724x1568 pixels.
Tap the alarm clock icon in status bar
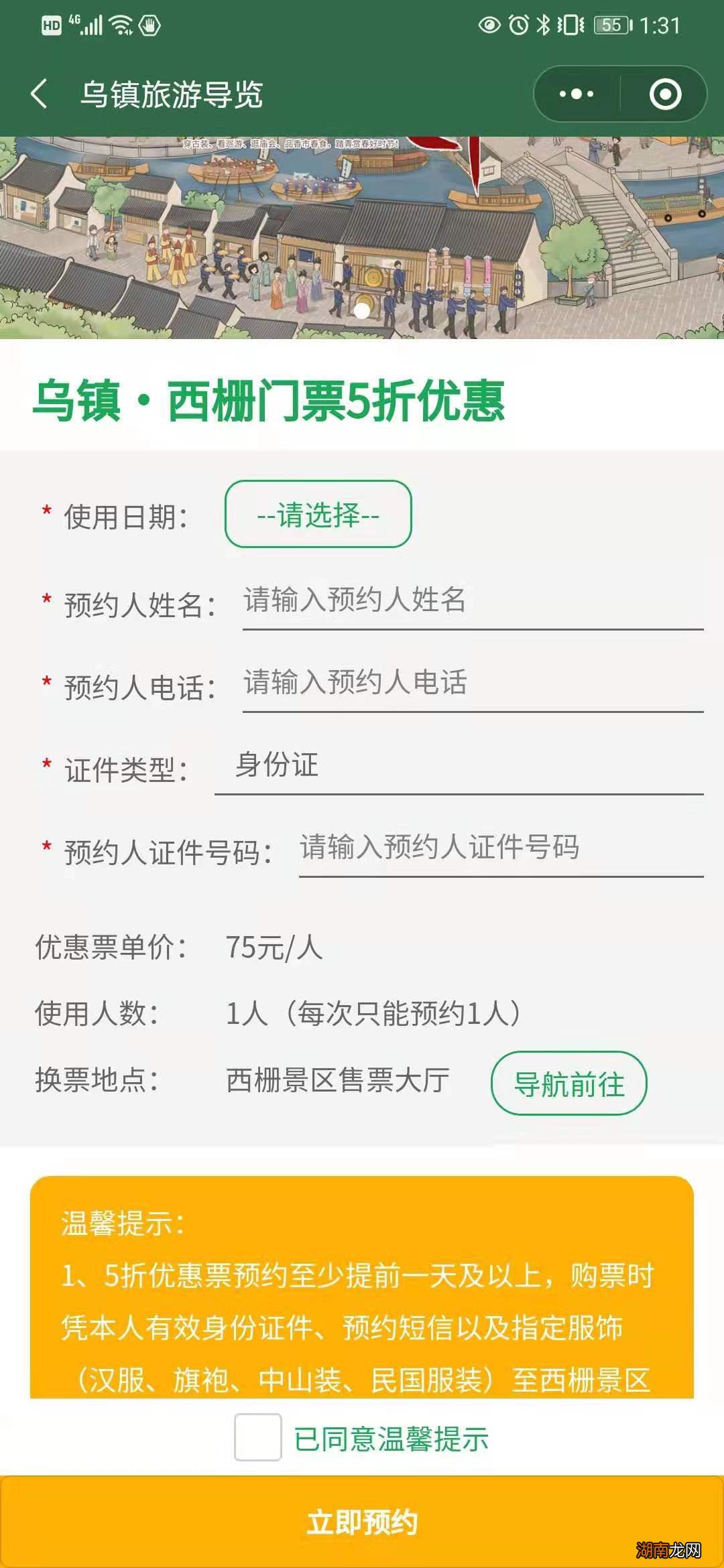(518, 24)
